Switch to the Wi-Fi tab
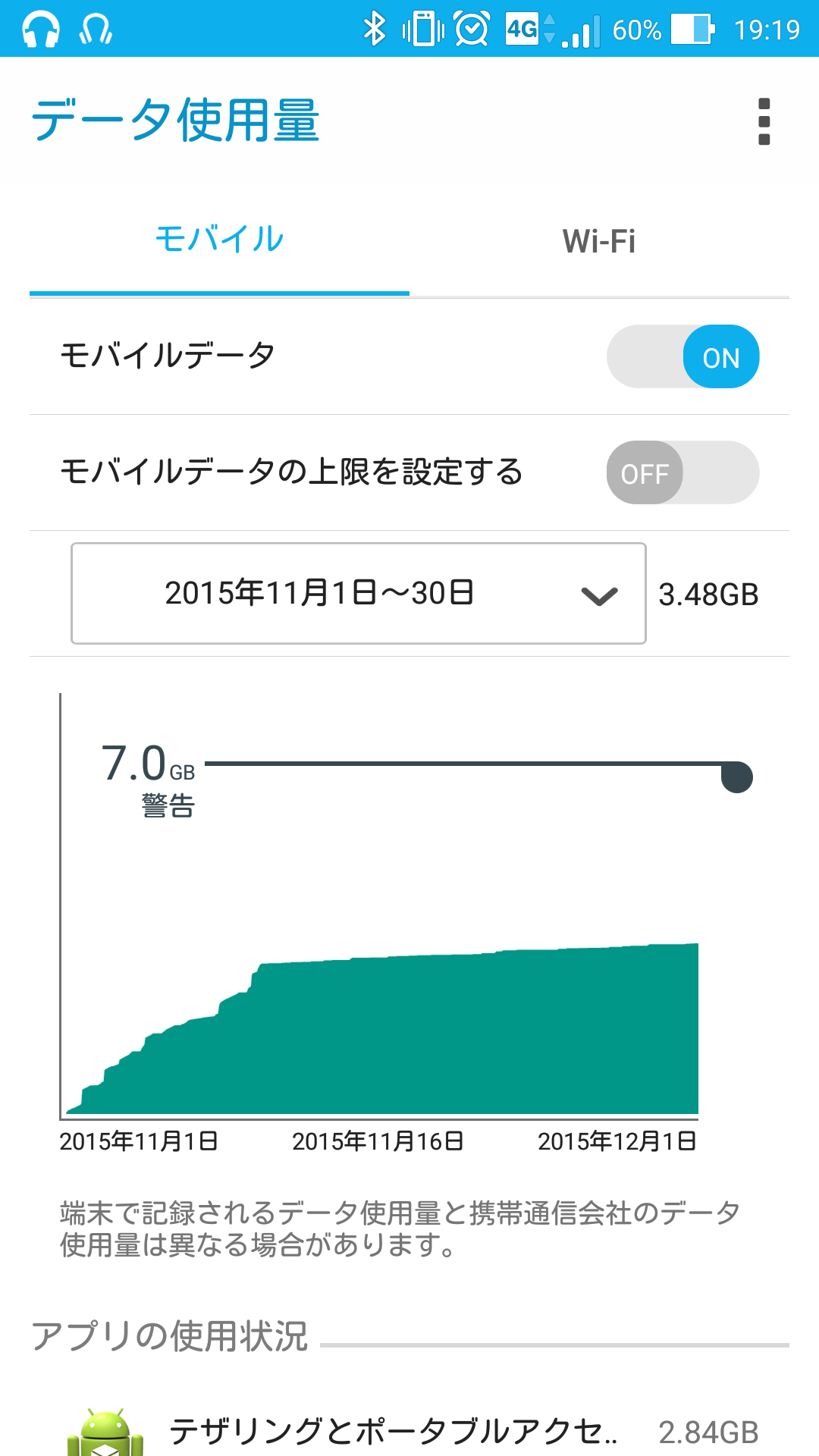819x1456 pixels. 598,241
